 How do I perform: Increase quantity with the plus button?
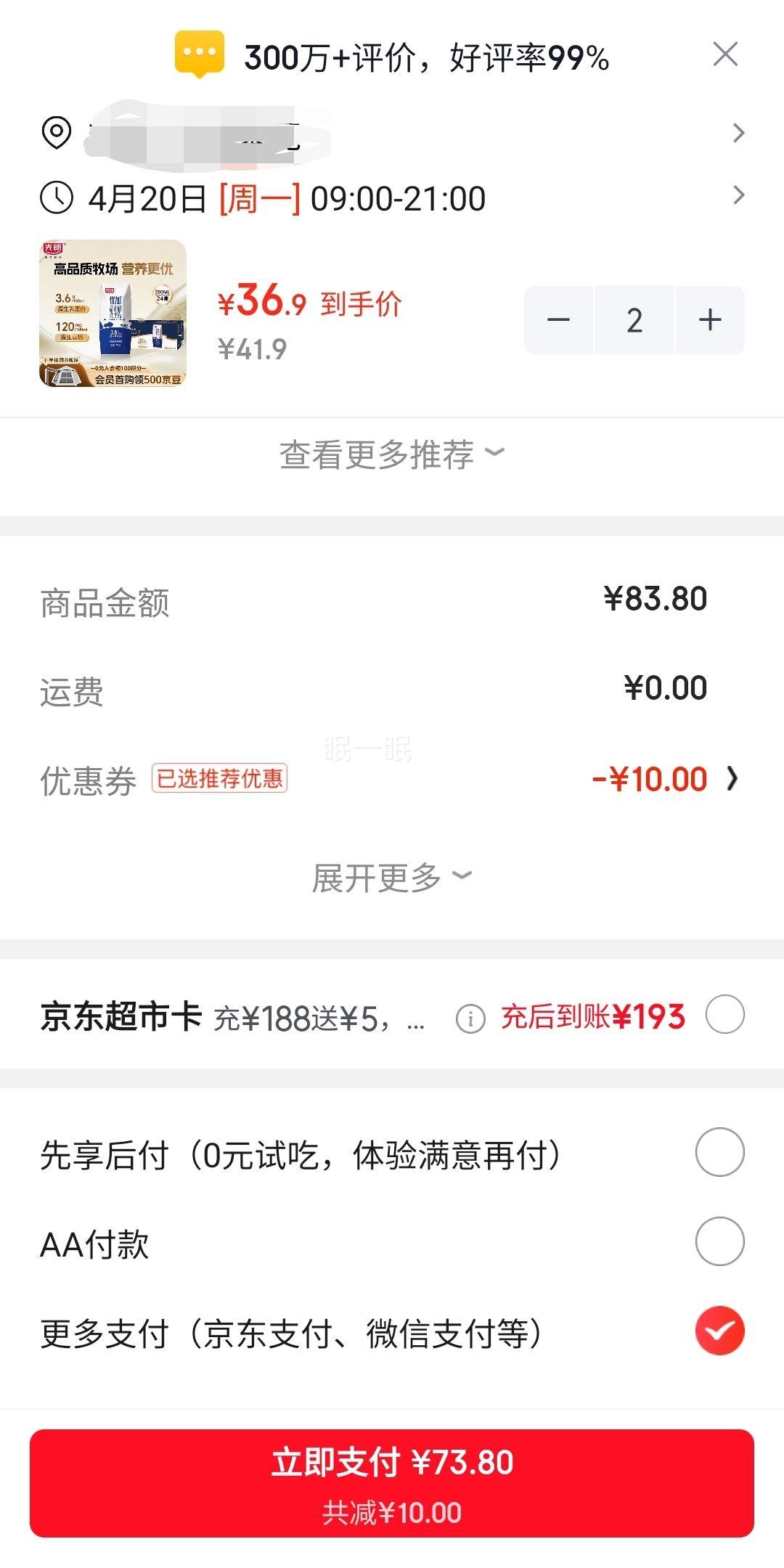[x=709, y=319]
